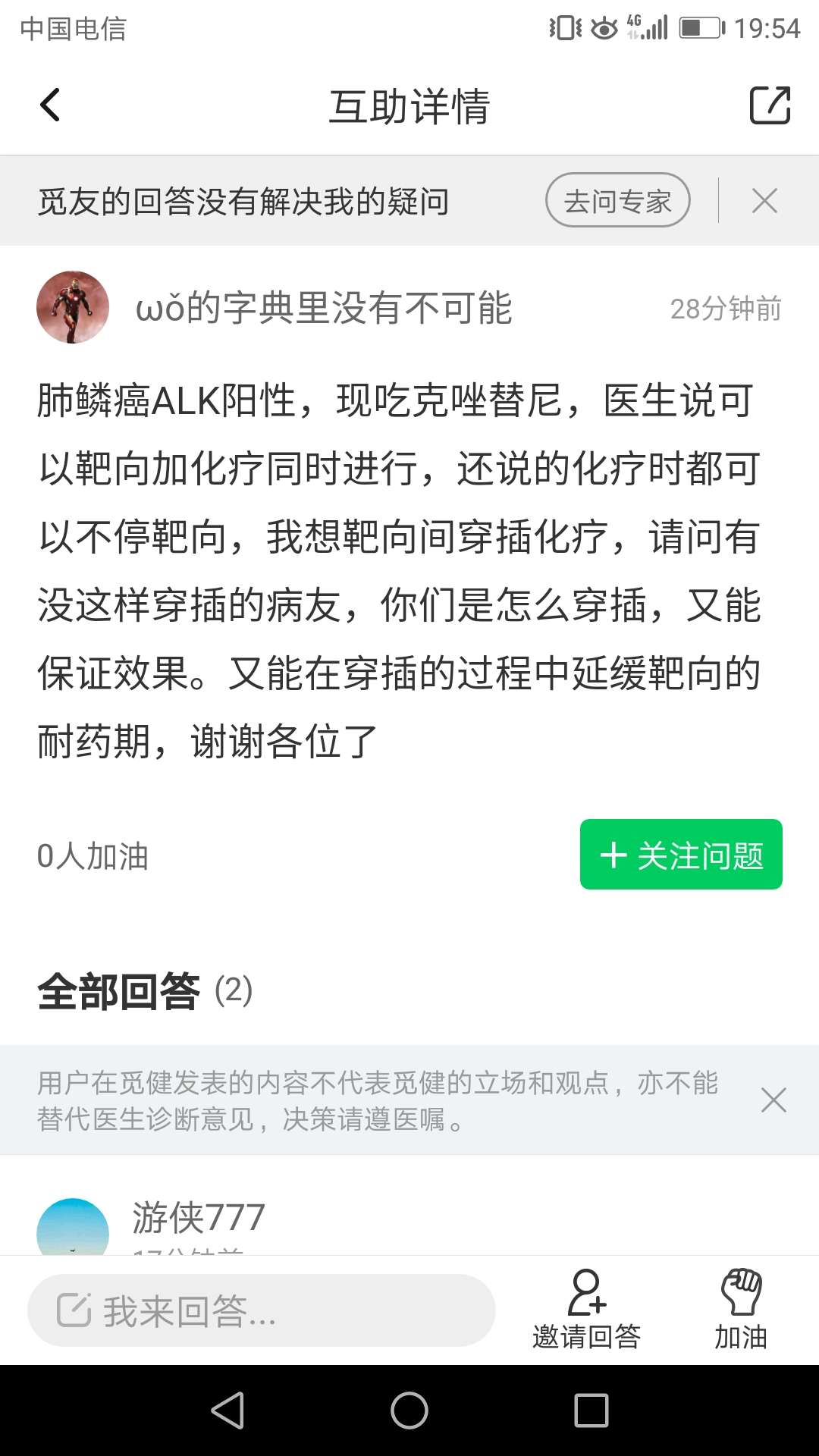The image size is (819, 1456).
Task: Tap the pencil icon in answer box
Action: click(74, 1310)
